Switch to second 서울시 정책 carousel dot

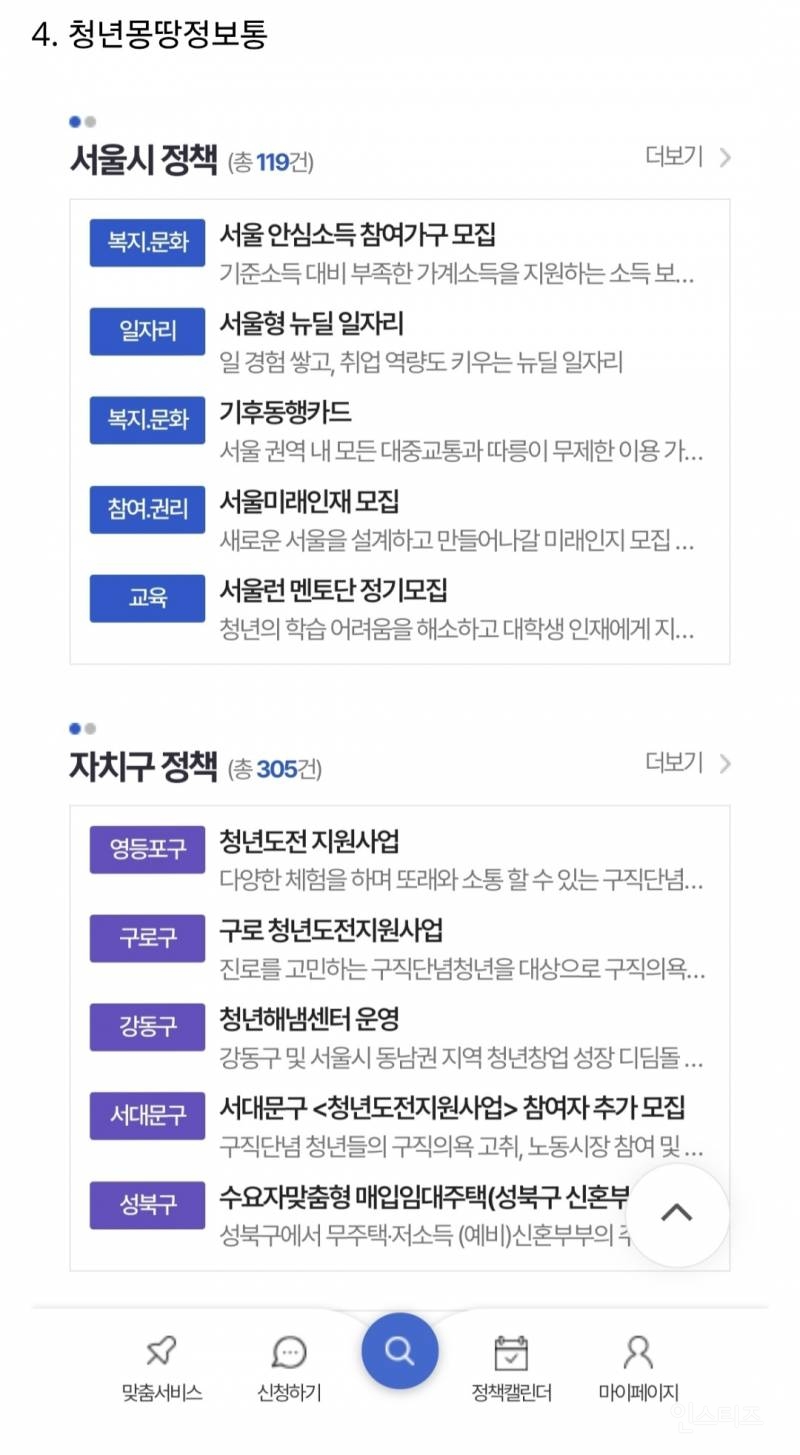[x=89, y=121]
